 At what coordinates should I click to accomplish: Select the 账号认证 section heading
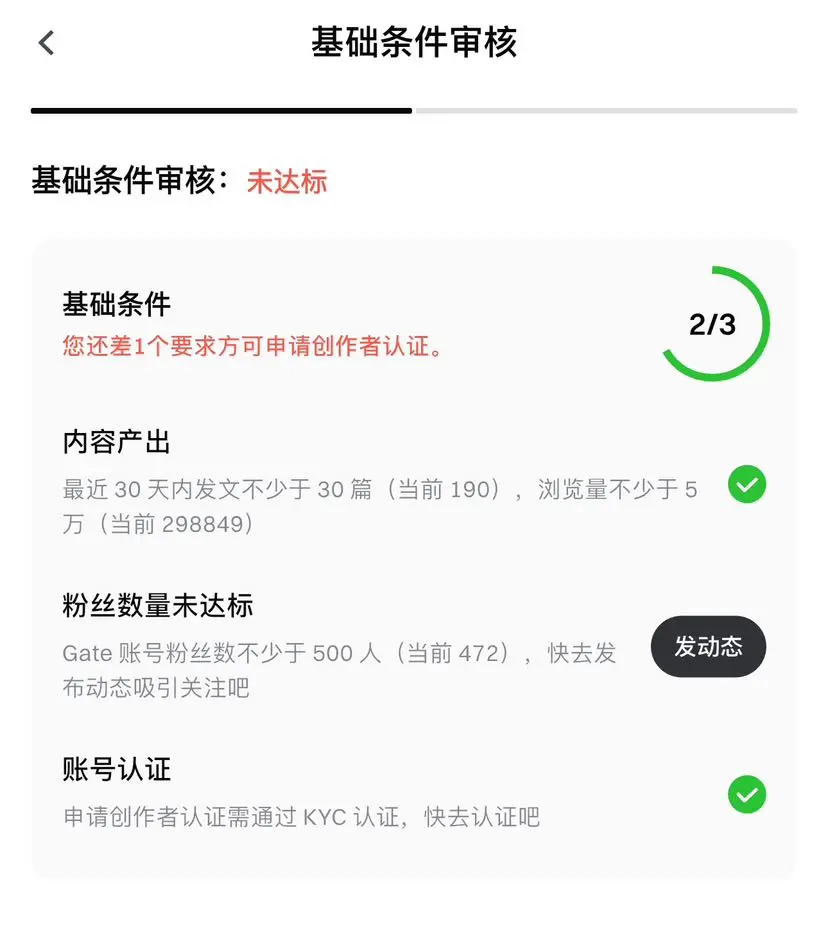point(115,770)
